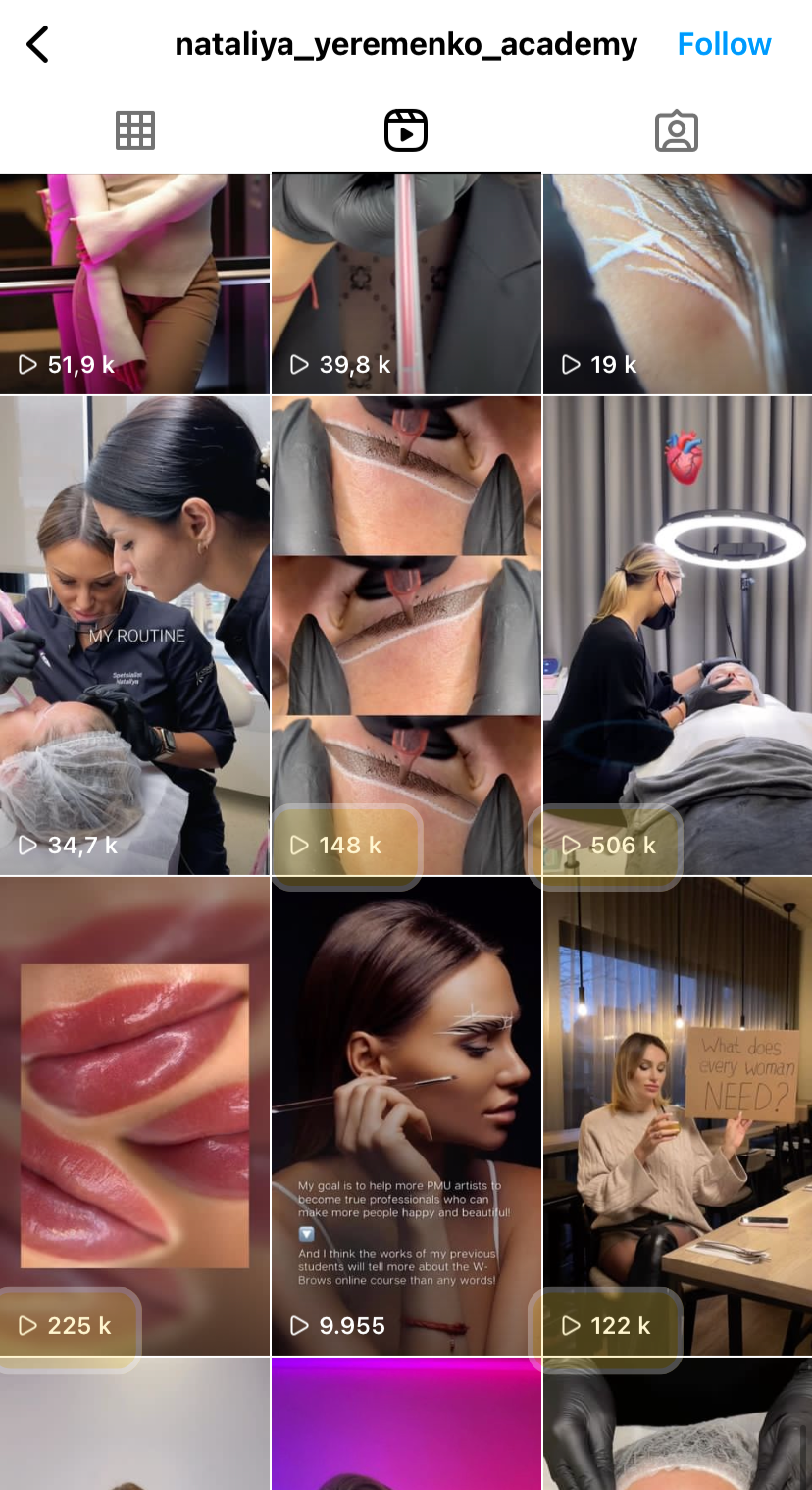Watch the lips reel with 225 k views
Viewport: 812px width, 1490px height.
[134, 1115]
